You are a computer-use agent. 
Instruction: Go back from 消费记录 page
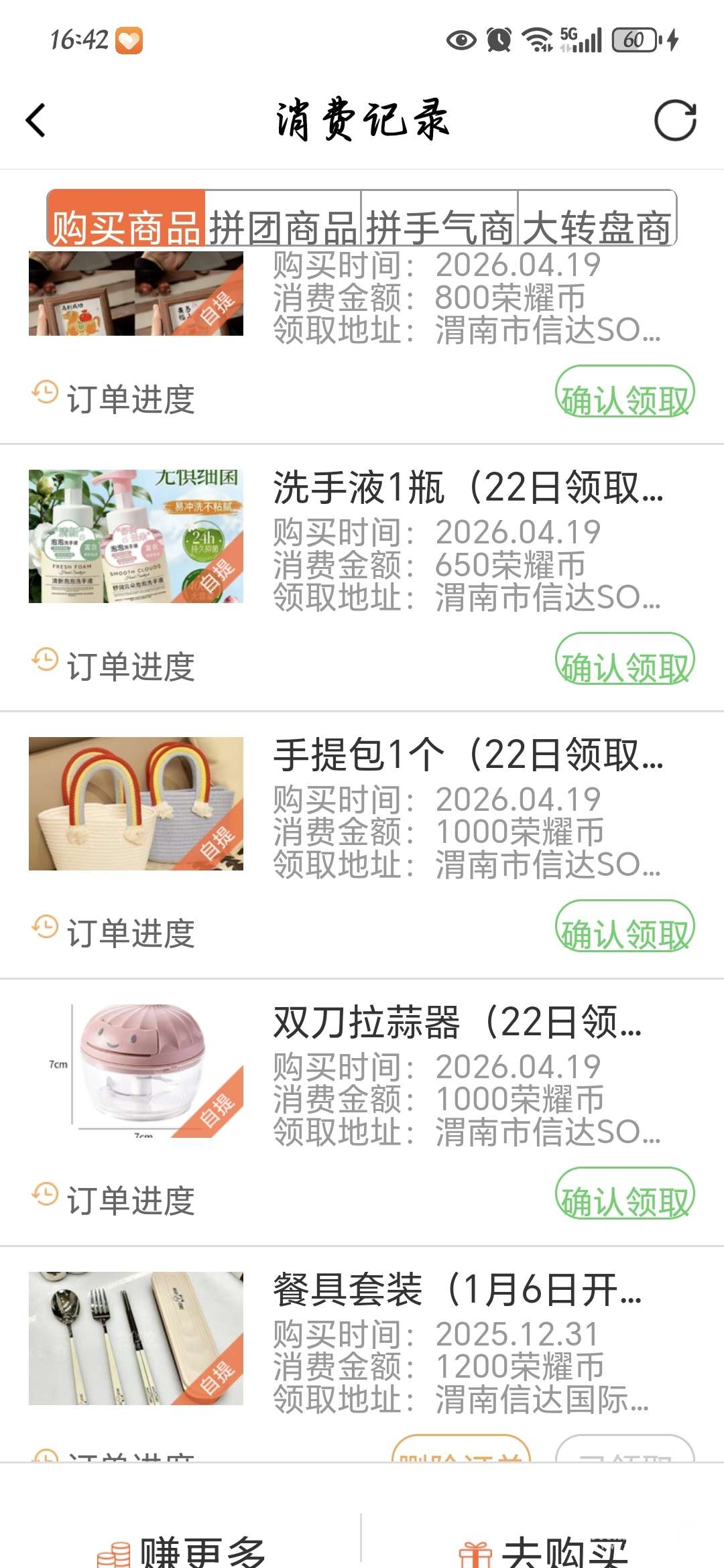click(x=36, y=121)
